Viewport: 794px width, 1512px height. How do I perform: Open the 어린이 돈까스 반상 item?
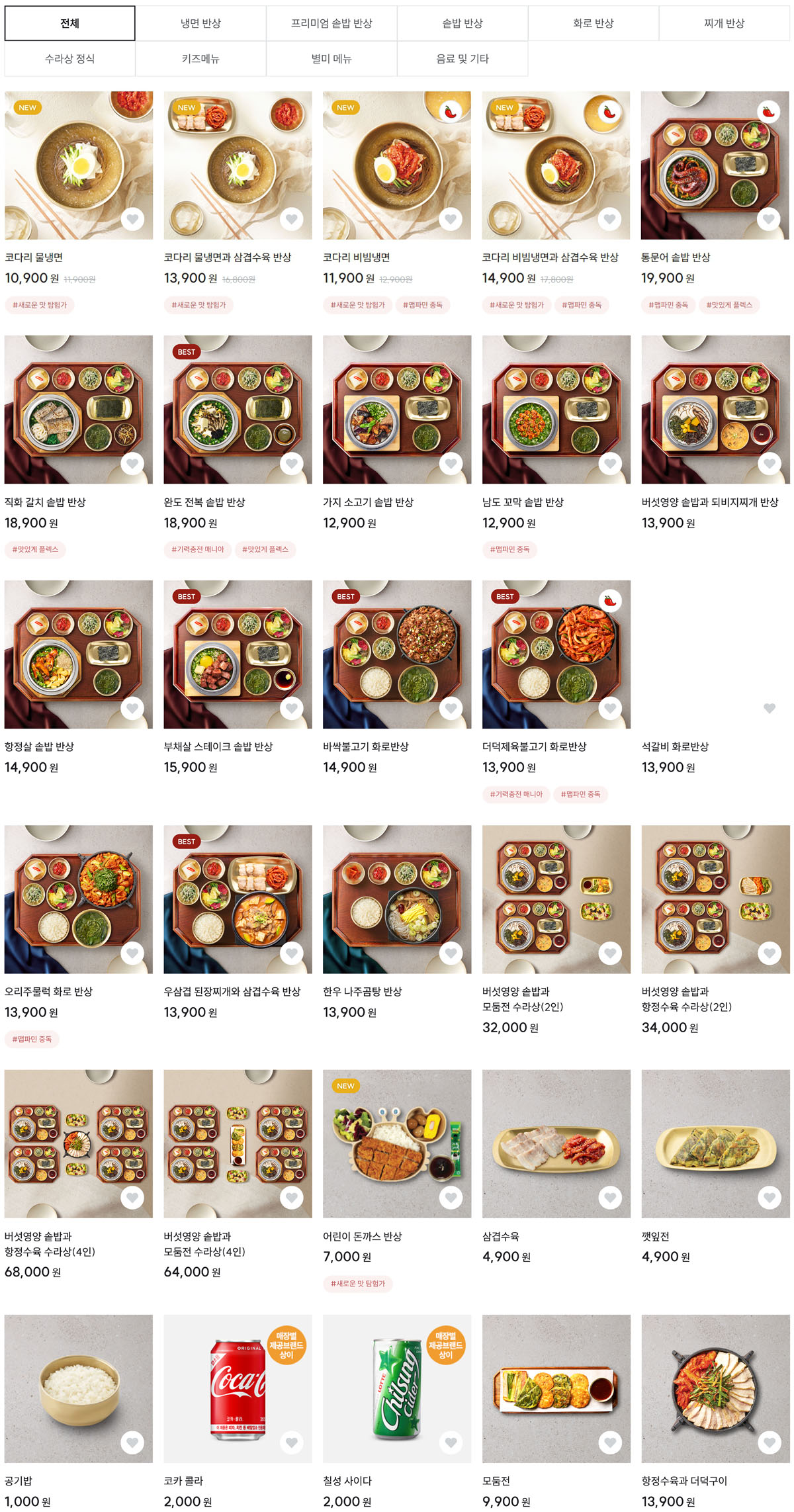tap(396, 1144)
